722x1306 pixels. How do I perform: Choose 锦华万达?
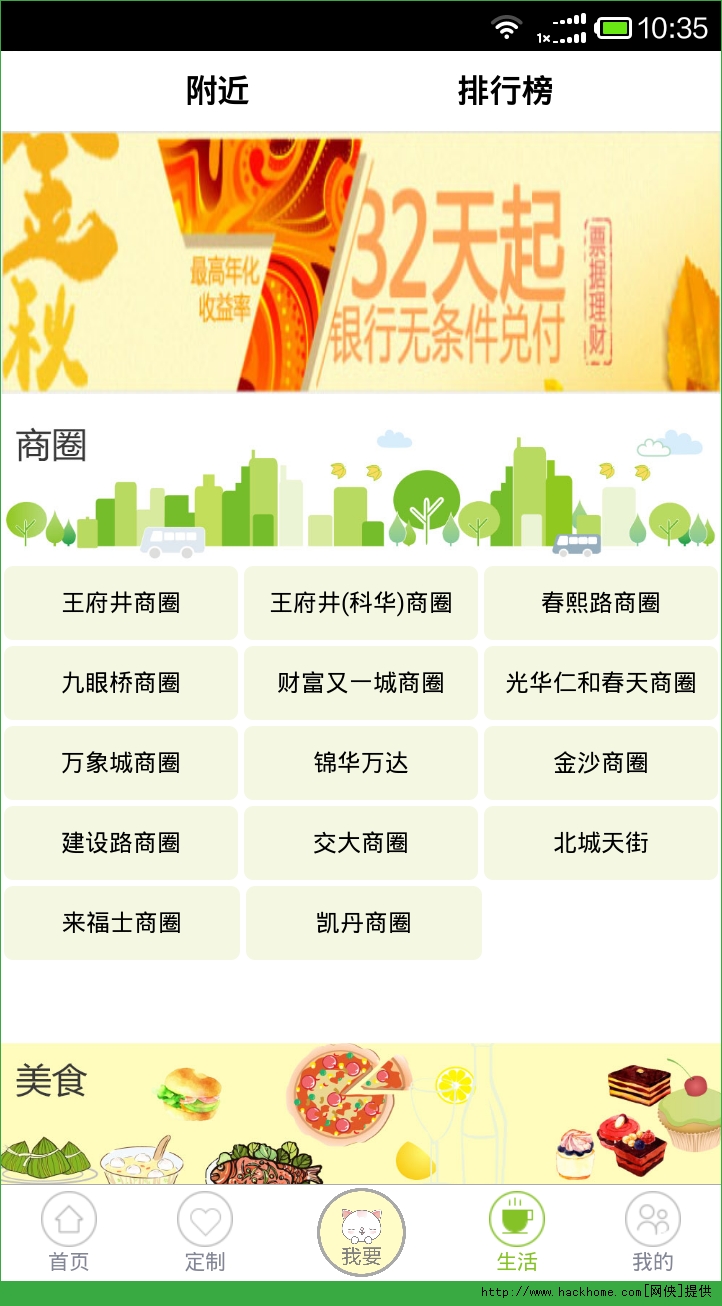click(x=361, y=763)
